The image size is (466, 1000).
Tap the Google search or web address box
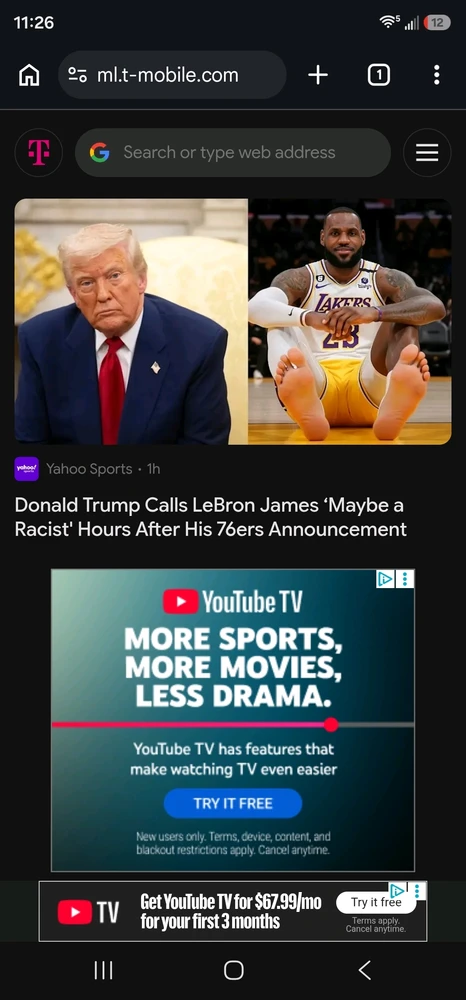pos(233,152)
